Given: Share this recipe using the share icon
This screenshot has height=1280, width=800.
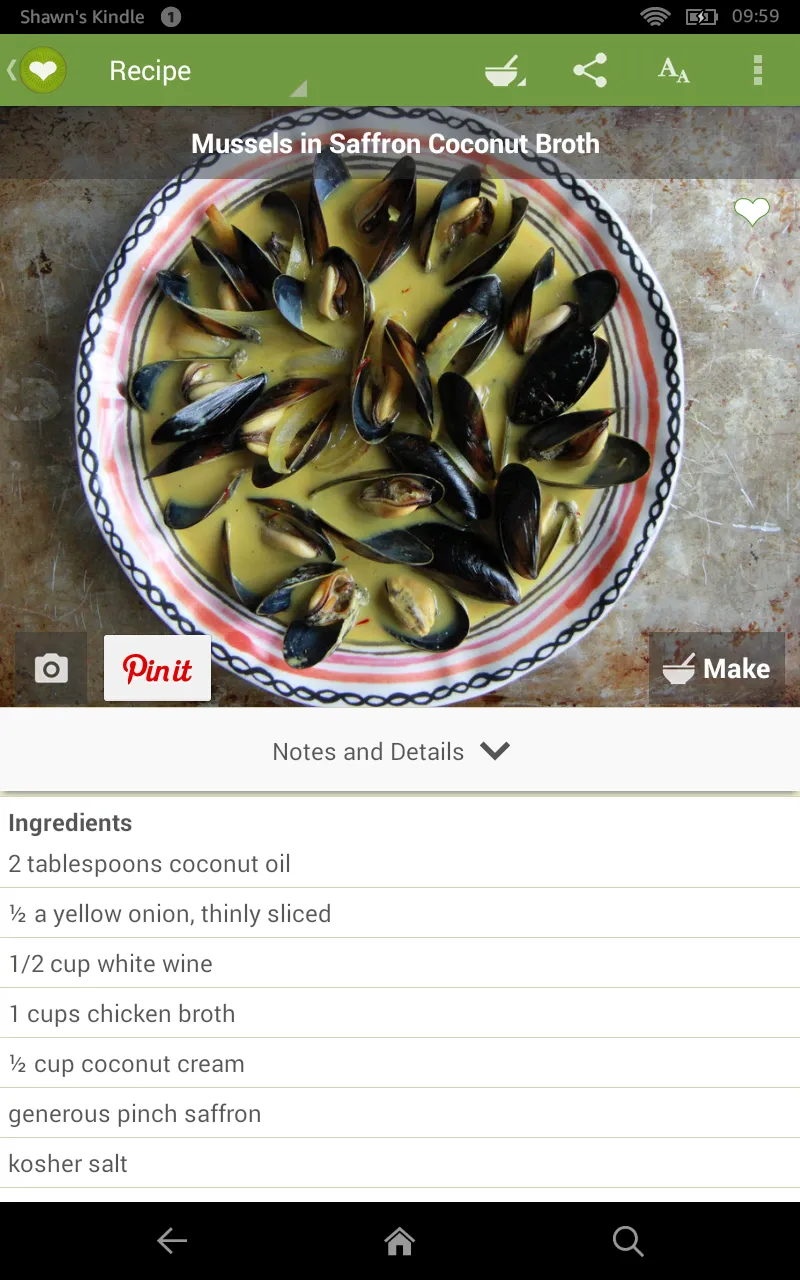Looking at the screenshot, I should coord(590,70).
